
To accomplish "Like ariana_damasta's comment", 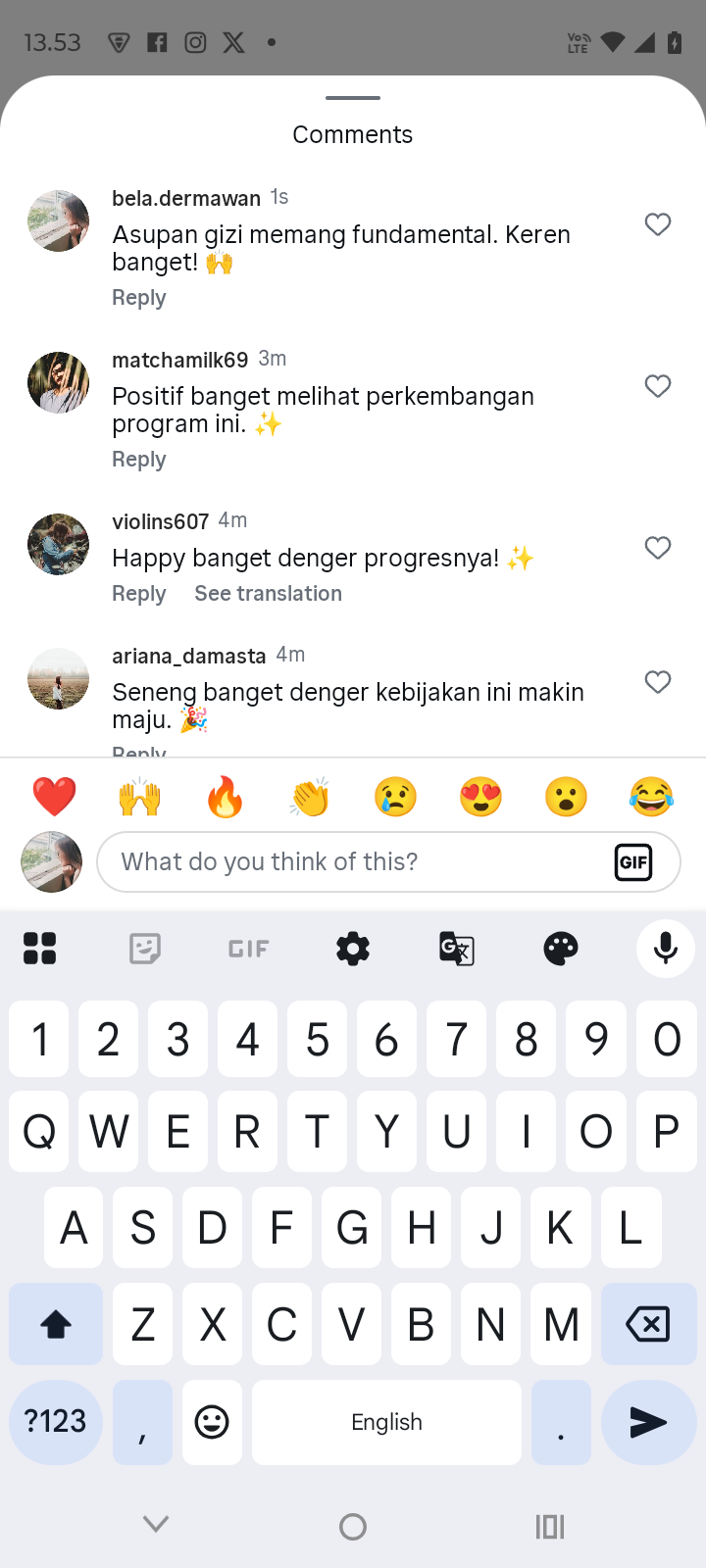I will (658, 682).
